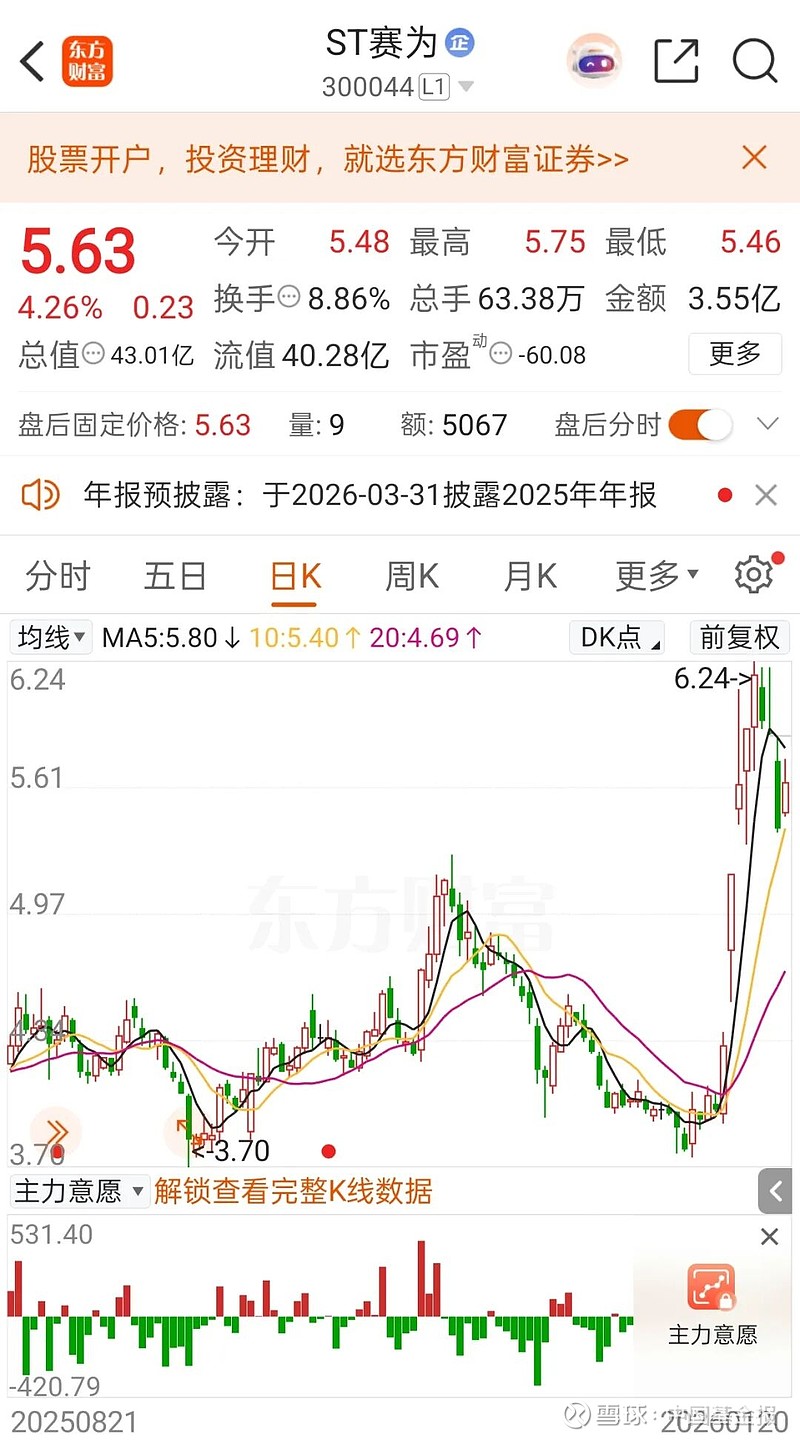The image size is (800, 1440).
Task: Close the 股票开户 promo banner
Action: (753, 157)
